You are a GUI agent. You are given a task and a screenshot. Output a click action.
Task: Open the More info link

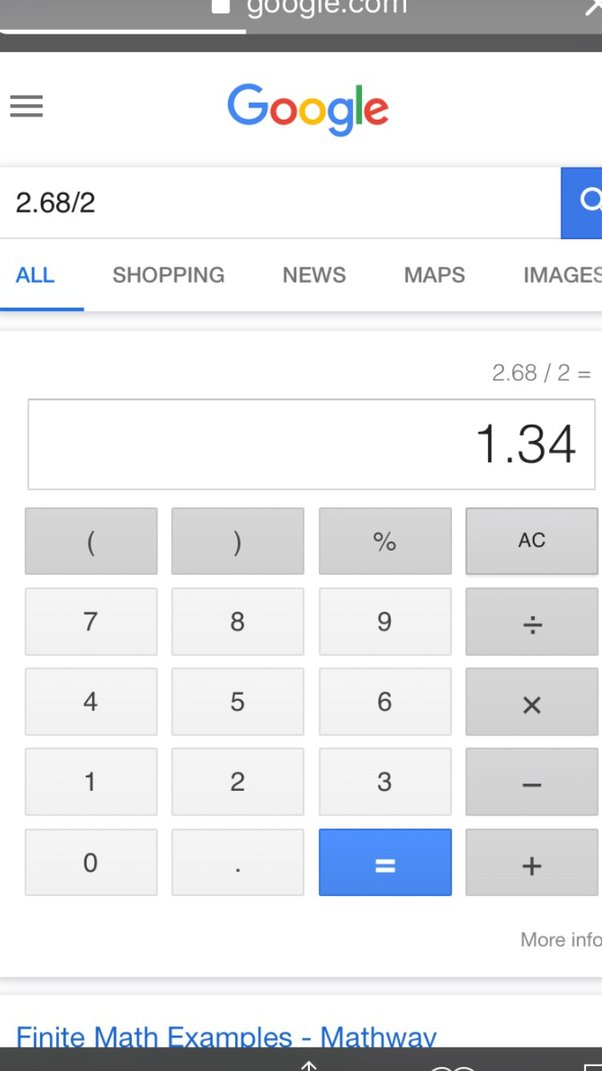(x=560, y=940)
